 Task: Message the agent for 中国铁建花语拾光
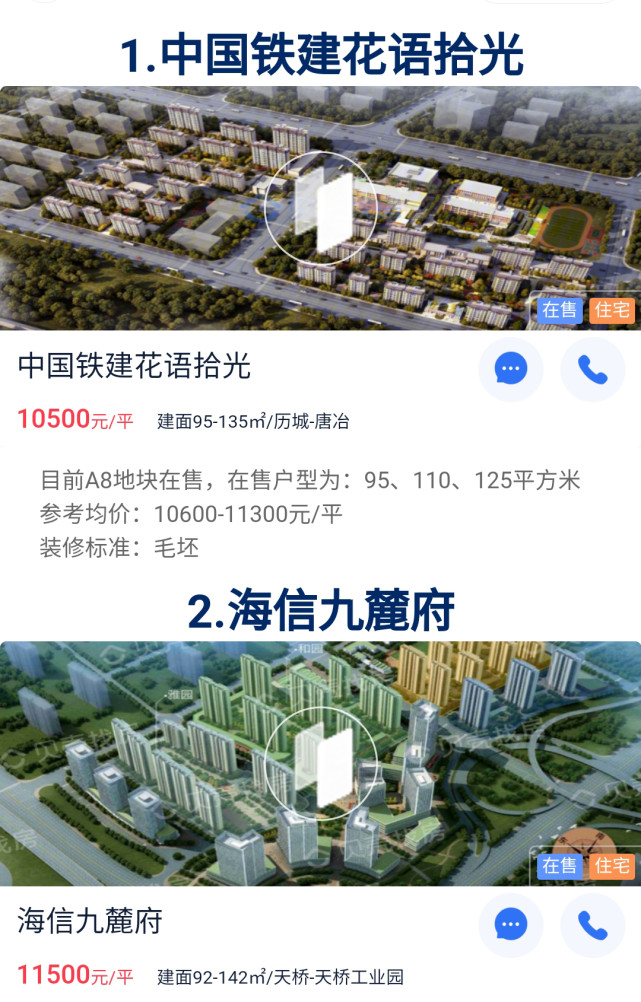[x=511, y=369]
